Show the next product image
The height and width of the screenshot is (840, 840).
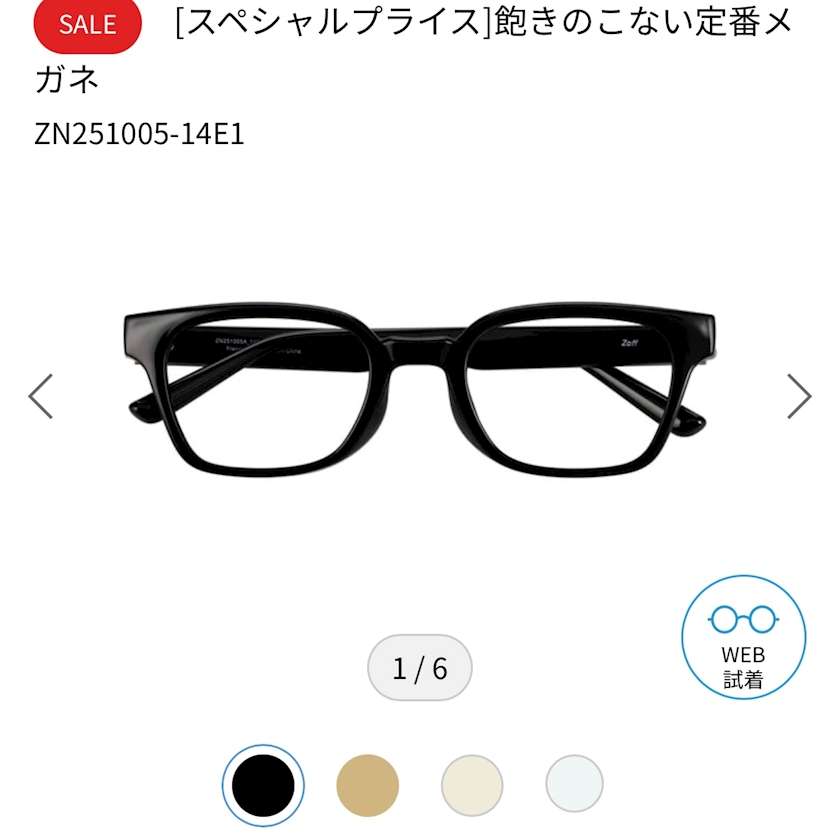[x=799, y=396]
